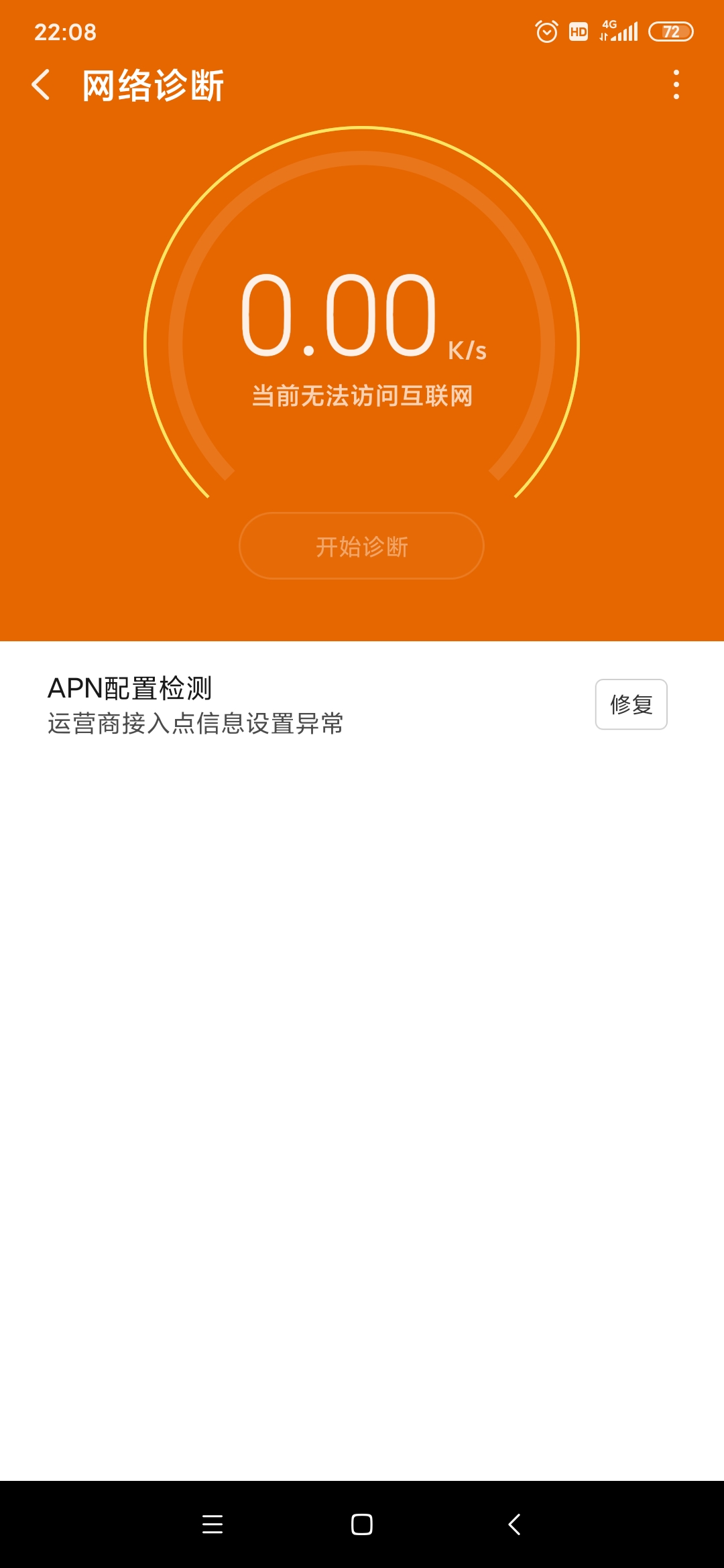Go back from 网络诊断 page
The width and height of the screenshot is (724, 1568).
click(42, 85)
